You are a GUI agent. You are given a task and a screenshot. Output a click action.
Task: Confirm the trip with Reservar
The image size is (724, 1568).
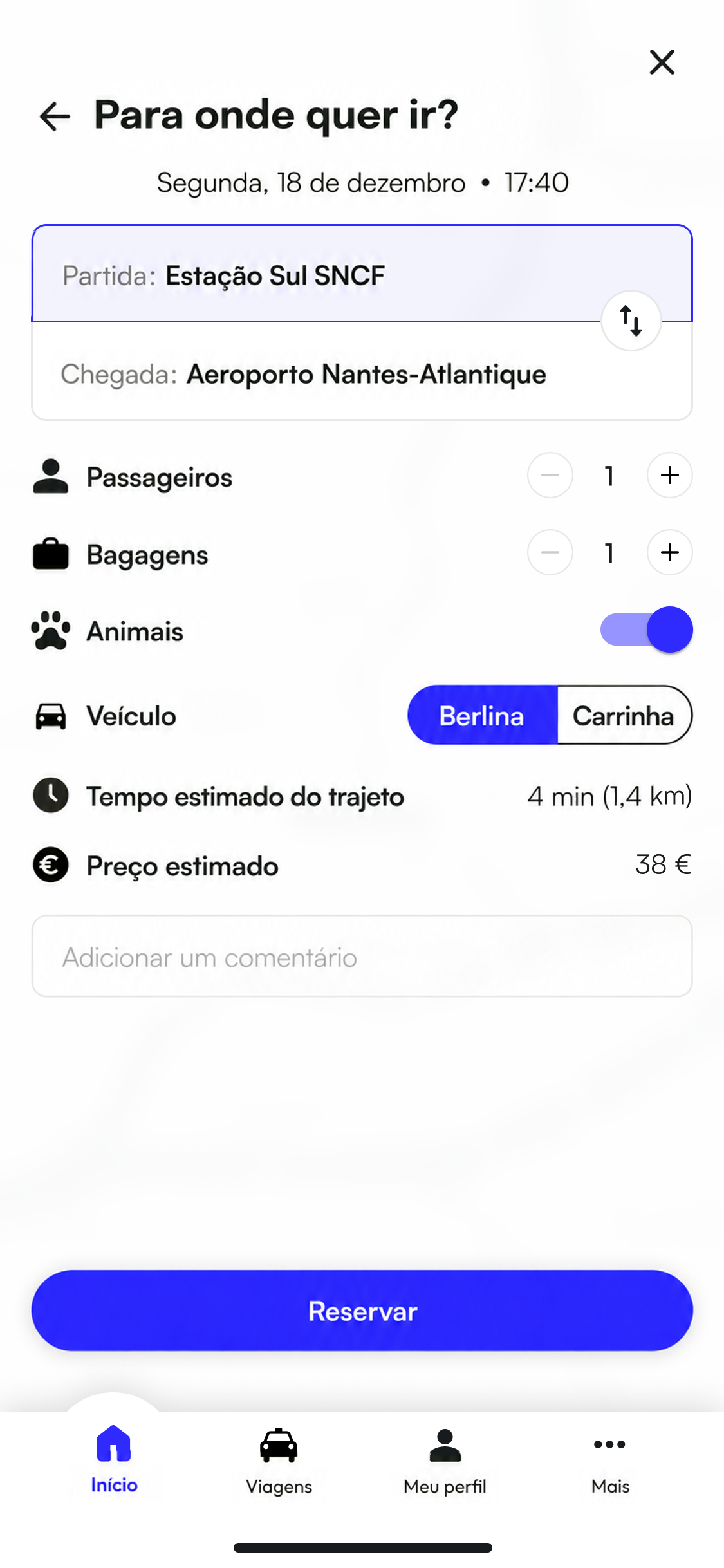(x=362, y=1311)
